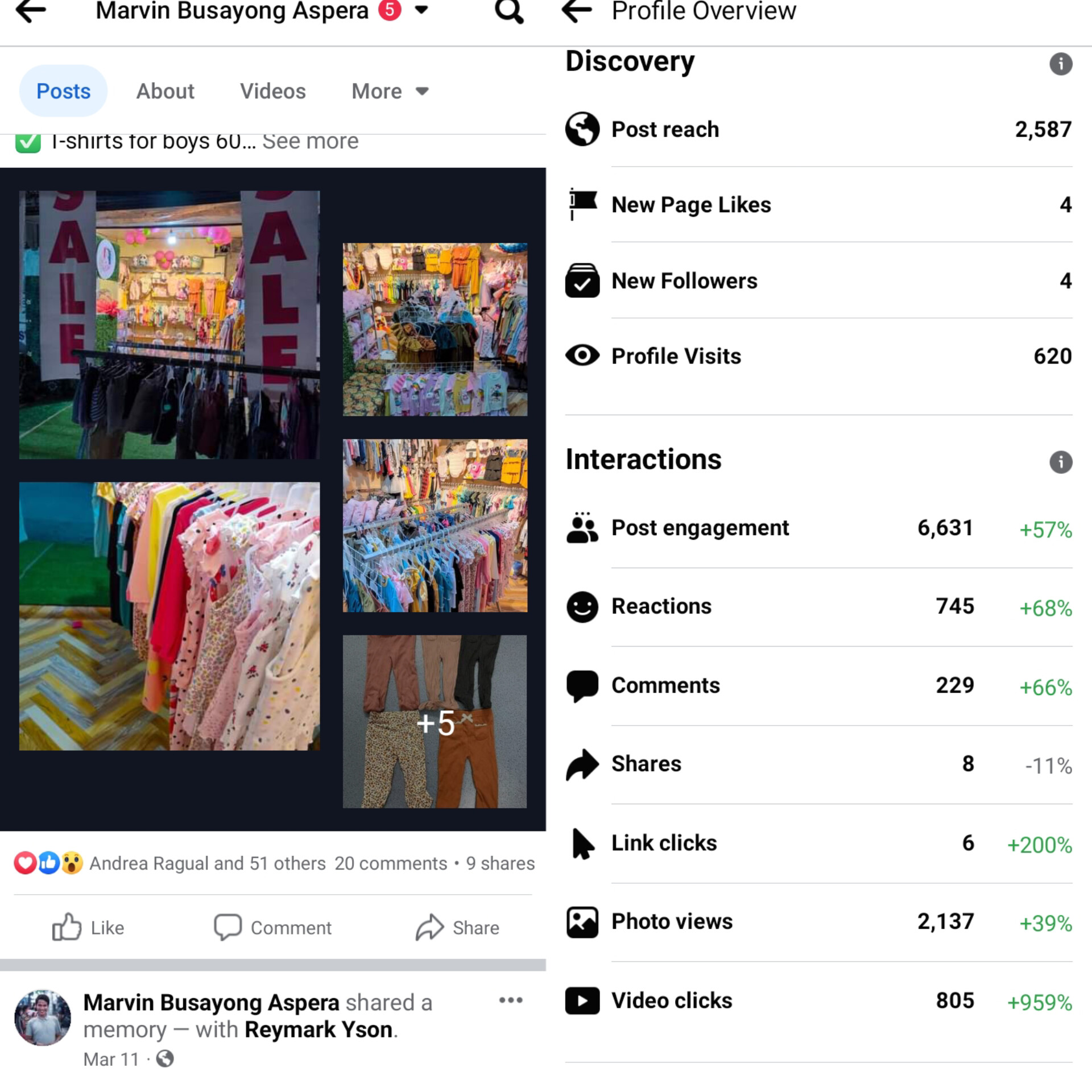Screen dimensions: 1092x1092
Task: Open search on the profile page
Action: click(508, 11)
